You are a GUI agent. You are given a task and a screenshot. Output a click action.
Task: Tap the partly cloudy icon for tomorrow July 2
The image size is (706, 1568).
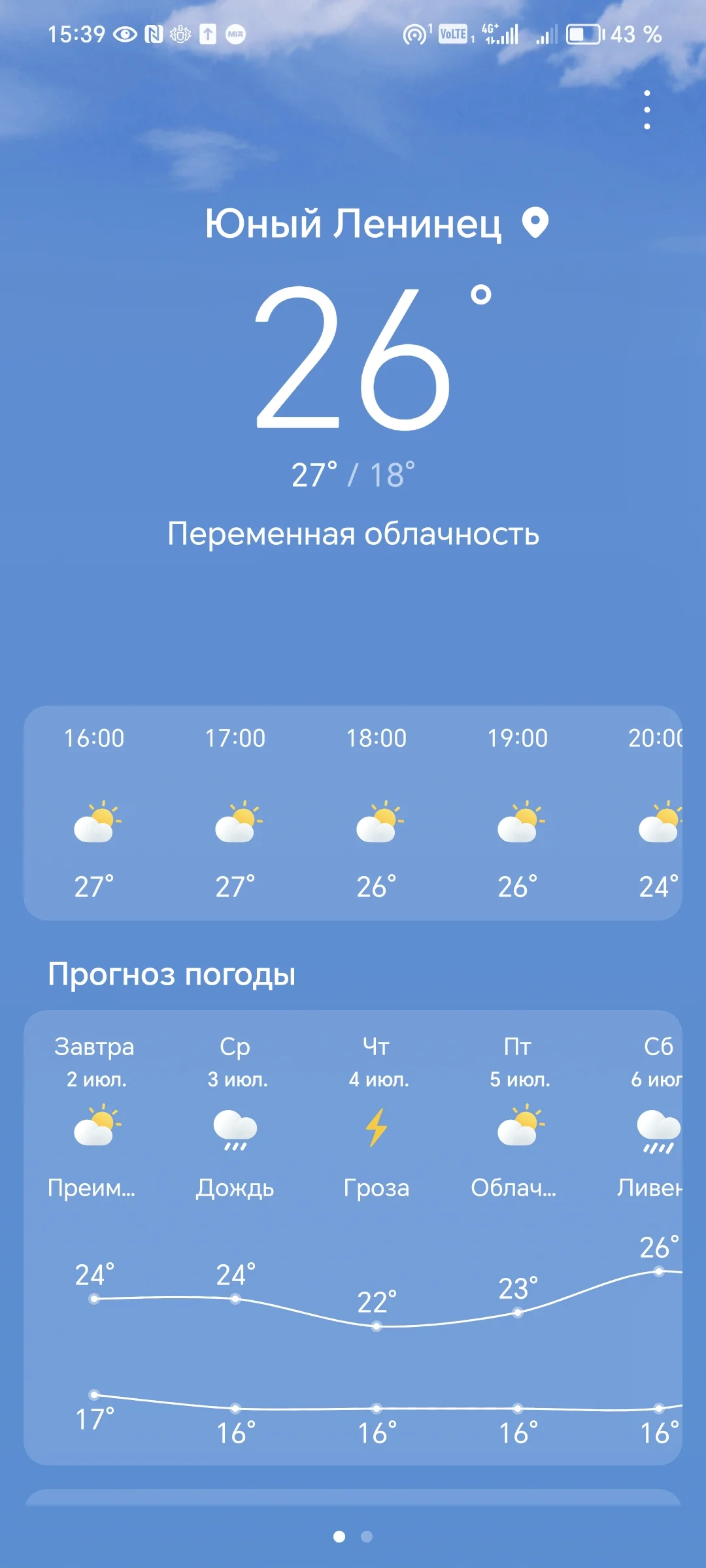click(95, 1126)
